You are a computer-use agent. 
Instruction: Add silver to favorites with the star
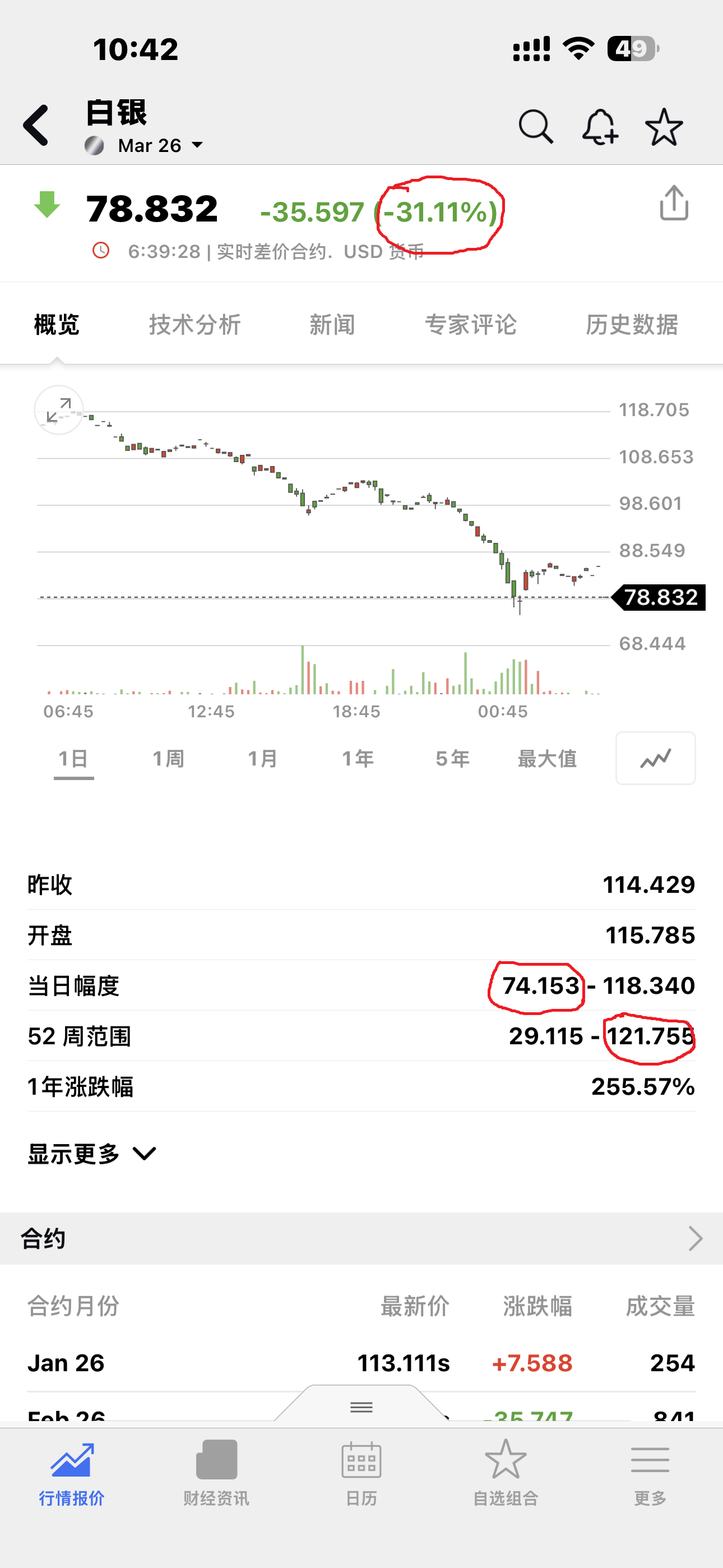click(664, 127)
